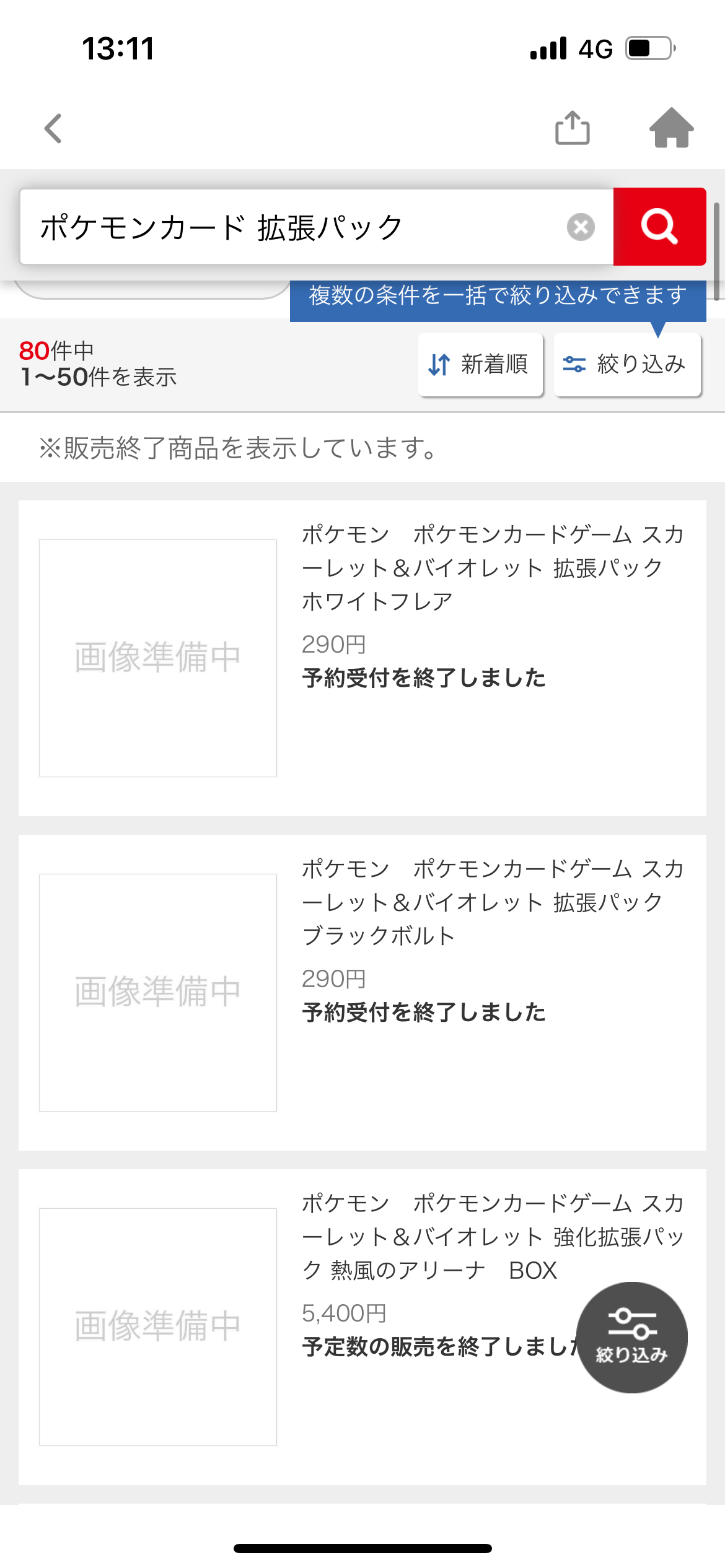Share this search results page
This screenshot has width=725, height=1568.
point(572,128)
